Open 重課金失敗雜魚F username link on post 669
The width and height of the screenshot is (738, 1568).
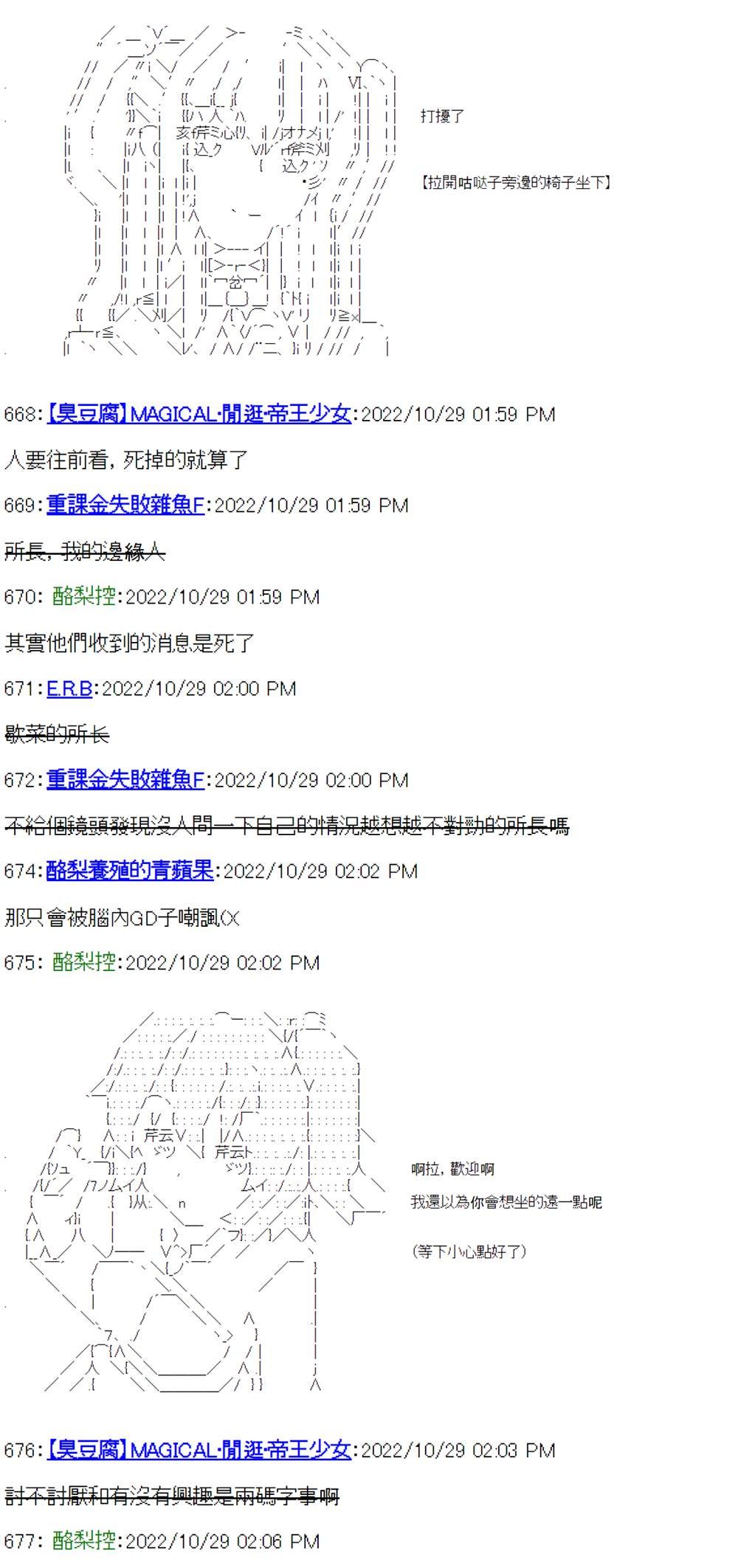coord(125,505)
